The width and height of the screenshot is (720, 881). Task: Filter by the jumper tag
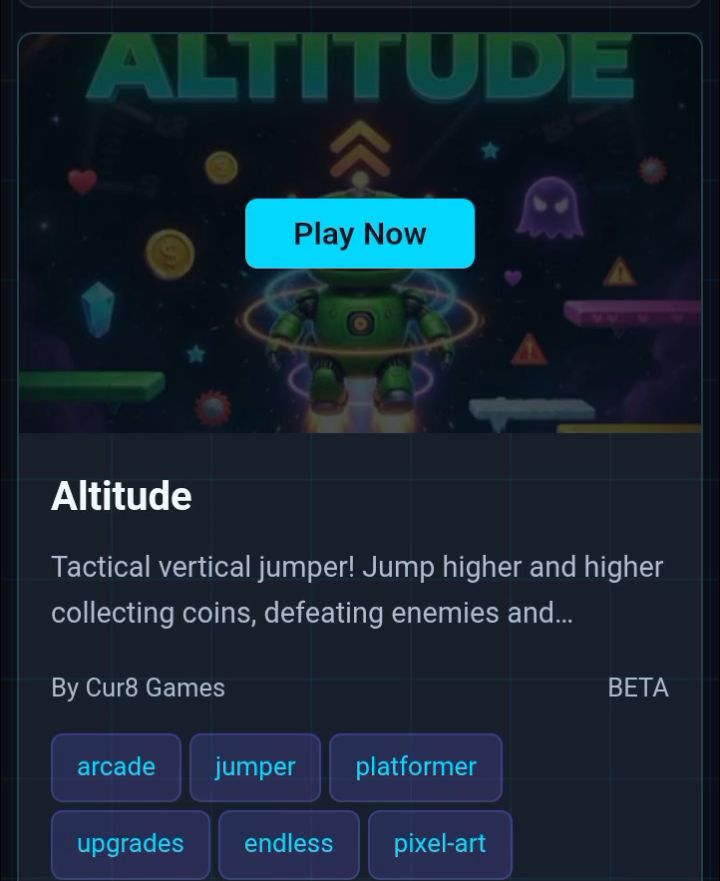[255, 767]
